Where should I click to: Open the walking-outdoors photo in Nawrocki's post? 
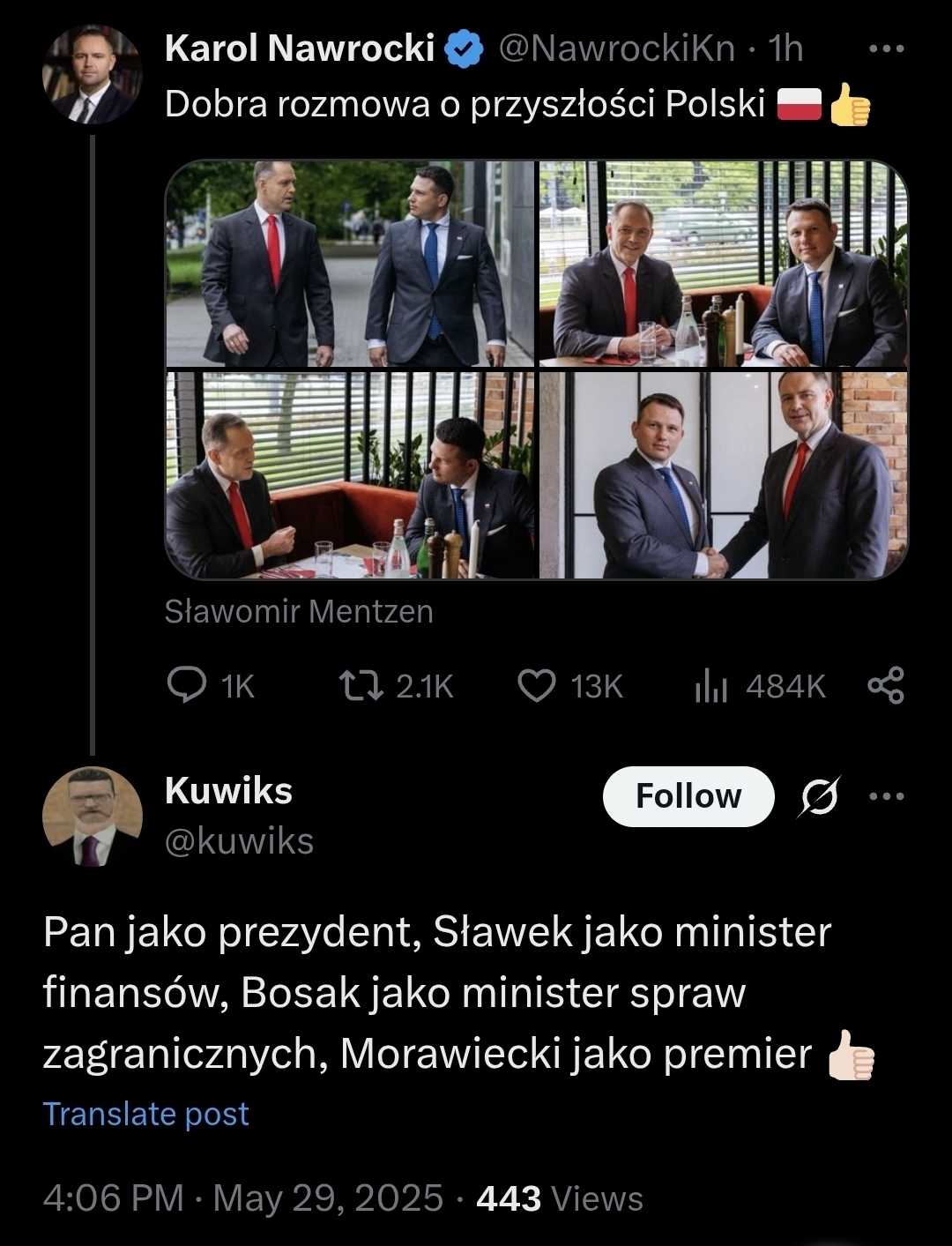point(350,264)
